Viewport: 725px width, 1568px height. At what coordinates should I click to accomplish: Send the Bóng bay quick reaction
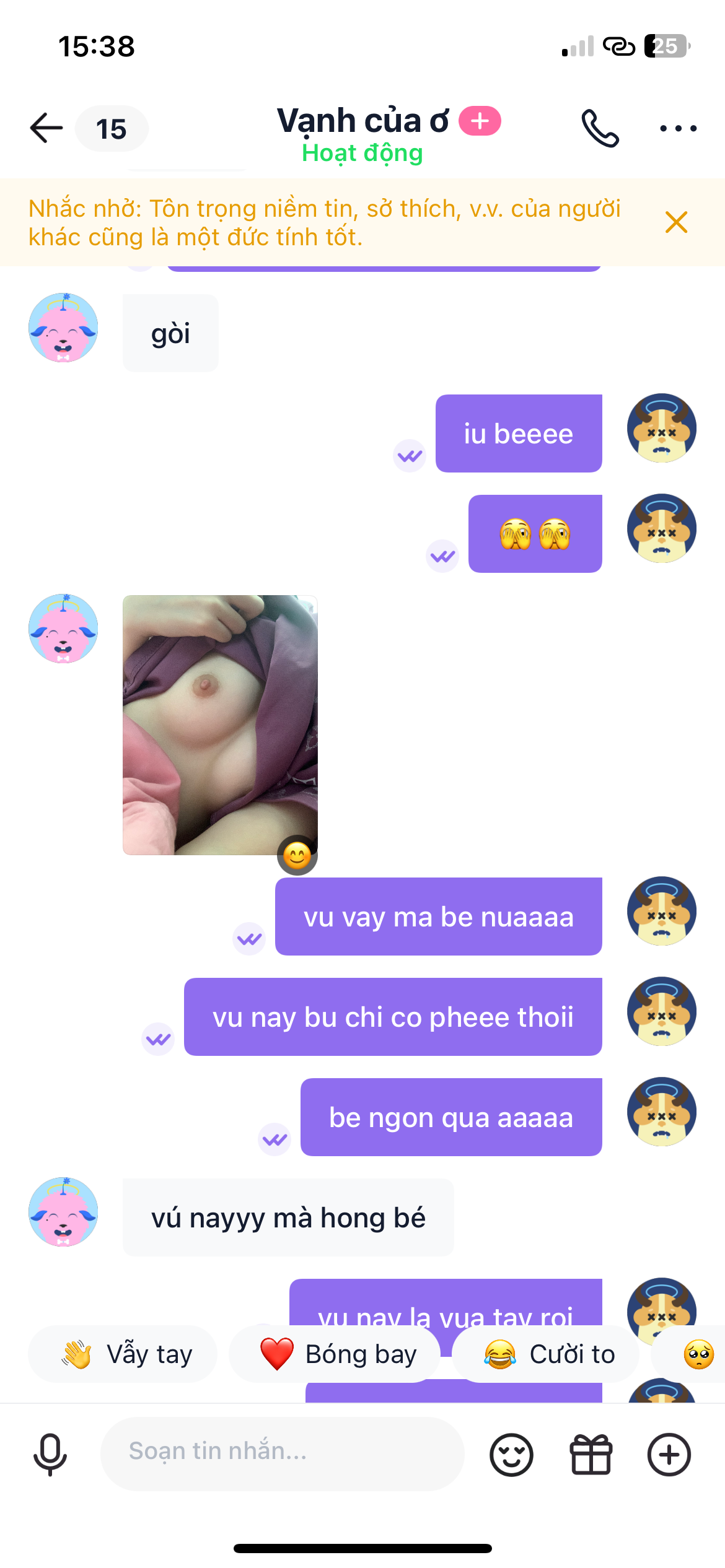point(335,1354)
